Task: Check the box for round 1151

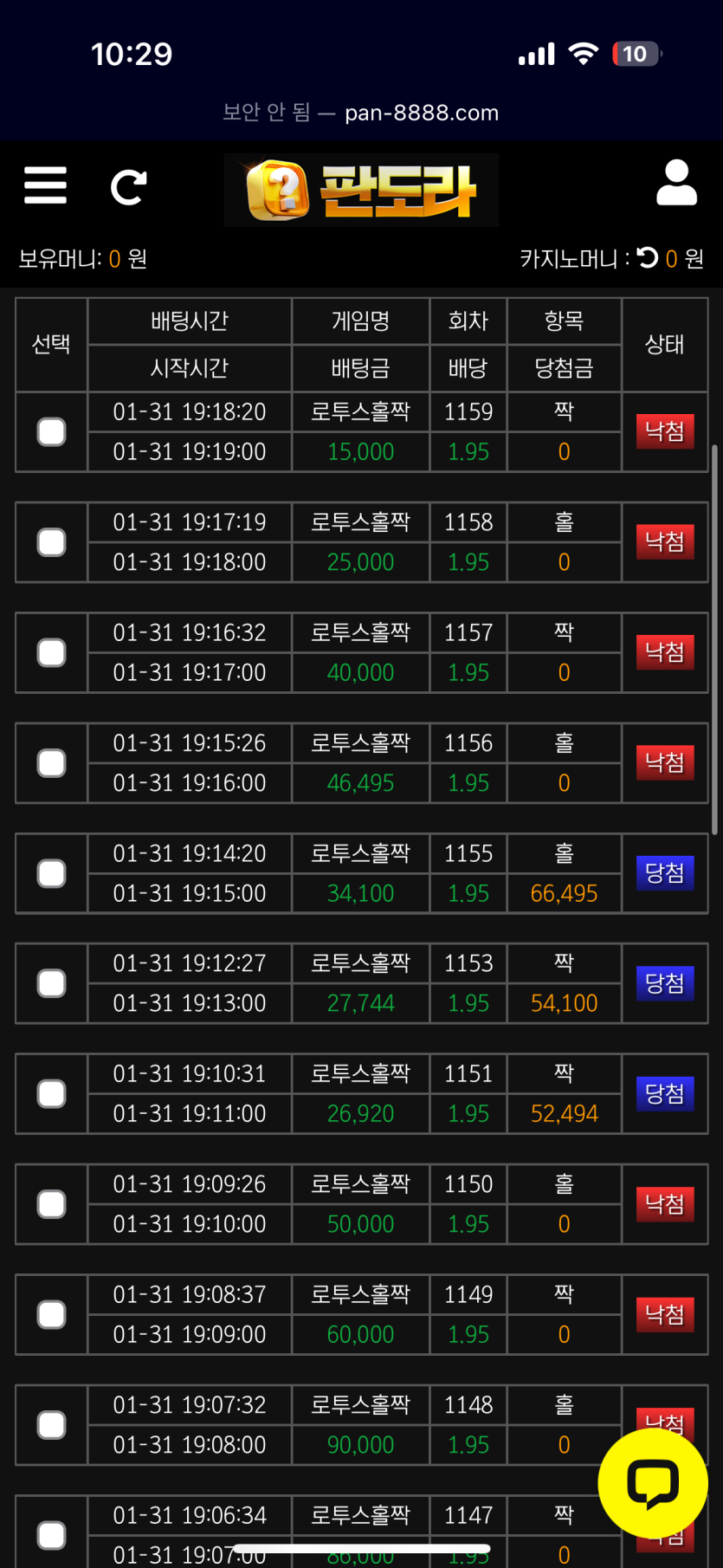Action: coord(52,1094)
